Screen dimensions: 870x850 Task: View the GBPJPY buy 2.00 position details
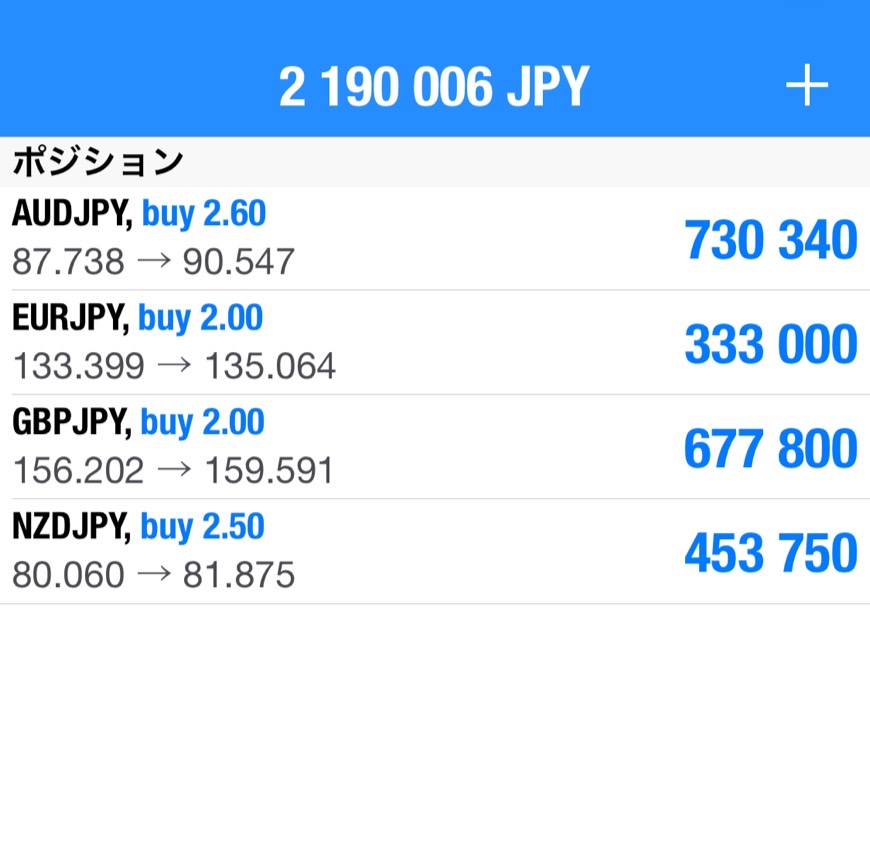coord(434,446)
